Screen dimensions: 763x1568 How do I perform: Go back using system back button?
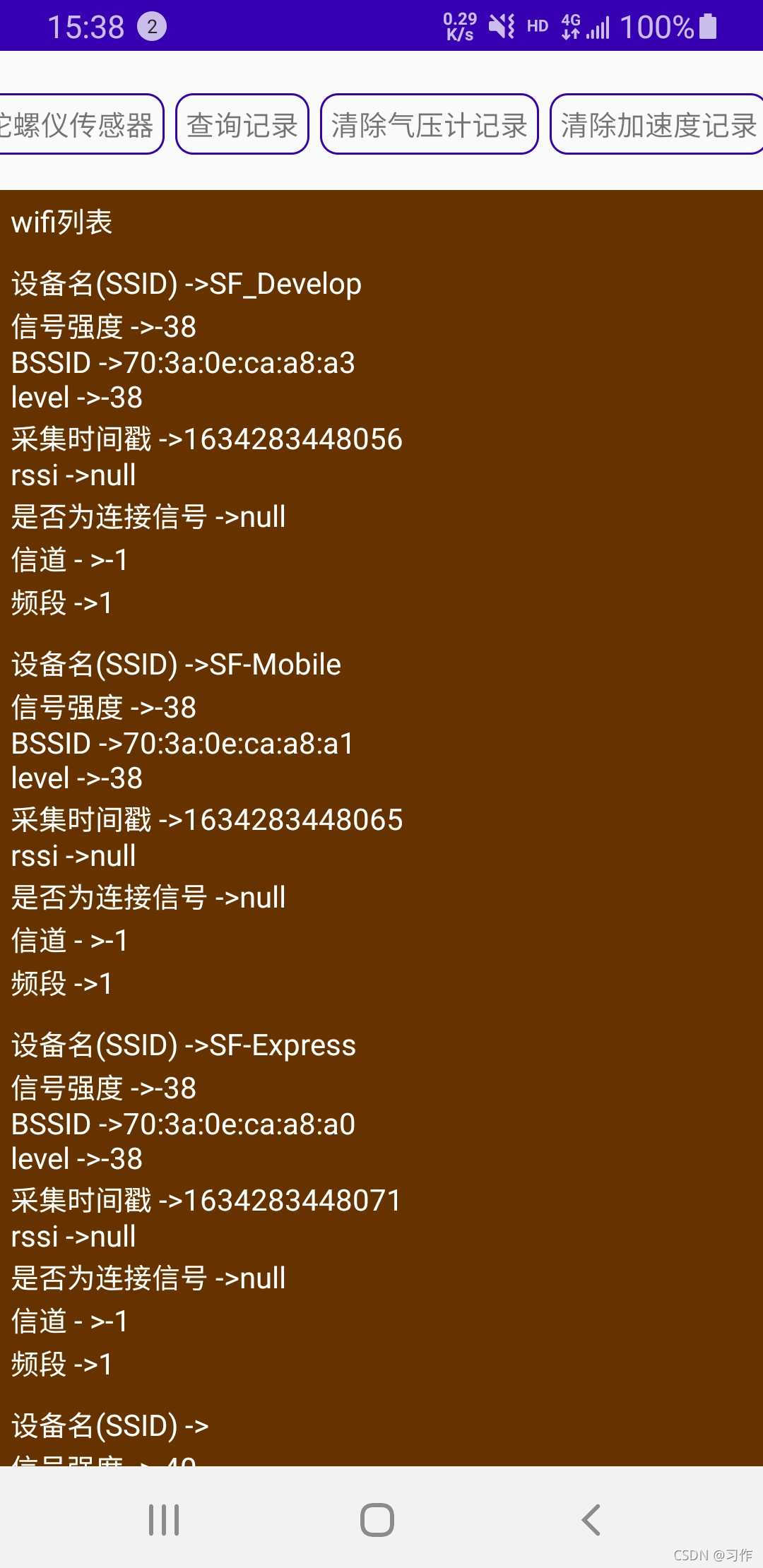(x=591, y=1520)
